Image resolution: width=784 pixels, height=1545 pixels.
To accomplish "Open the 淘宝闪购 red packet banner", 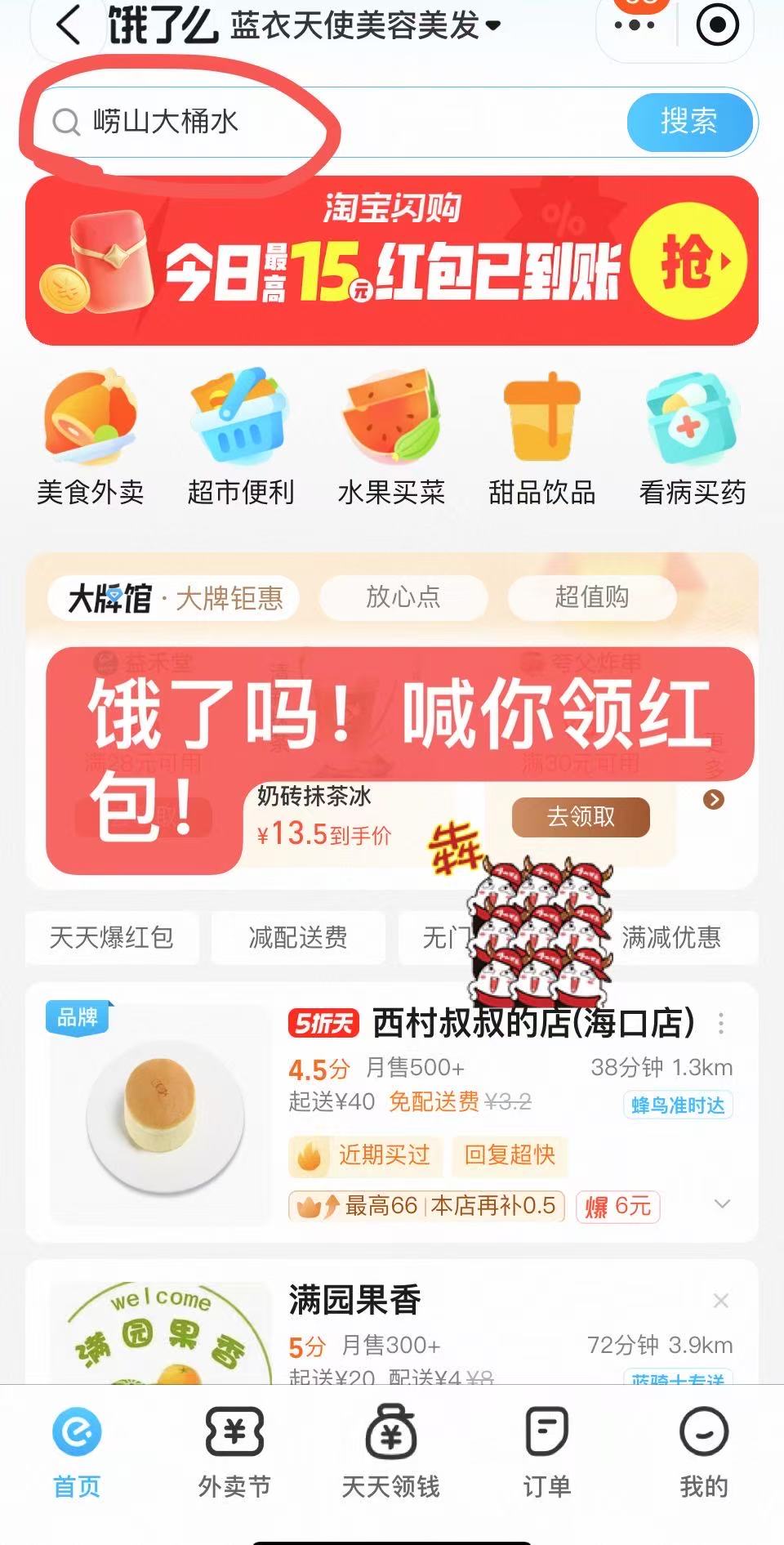I will 392,261.
